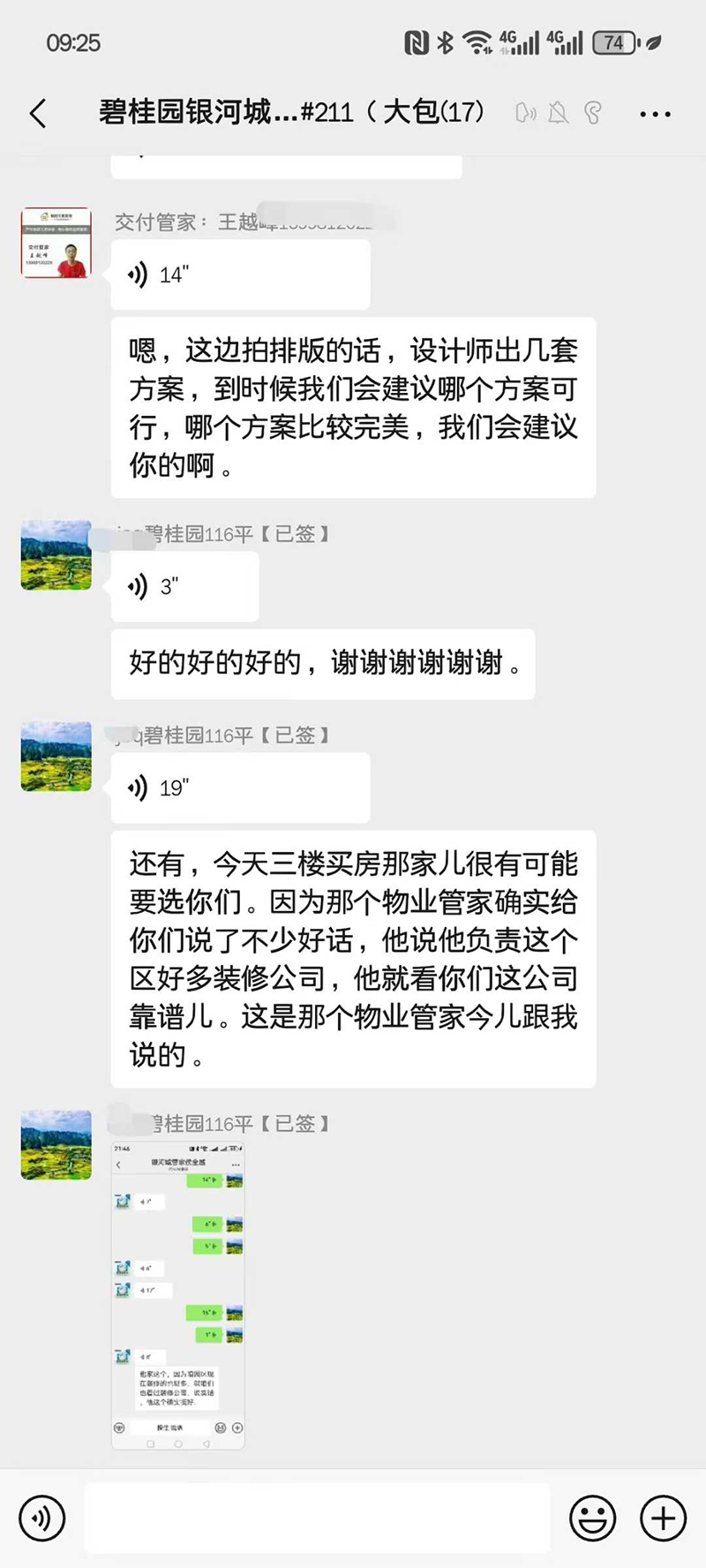Open the shared chat screenshot image
This screenshot has width=706, height=1568.
[178, 1294]
